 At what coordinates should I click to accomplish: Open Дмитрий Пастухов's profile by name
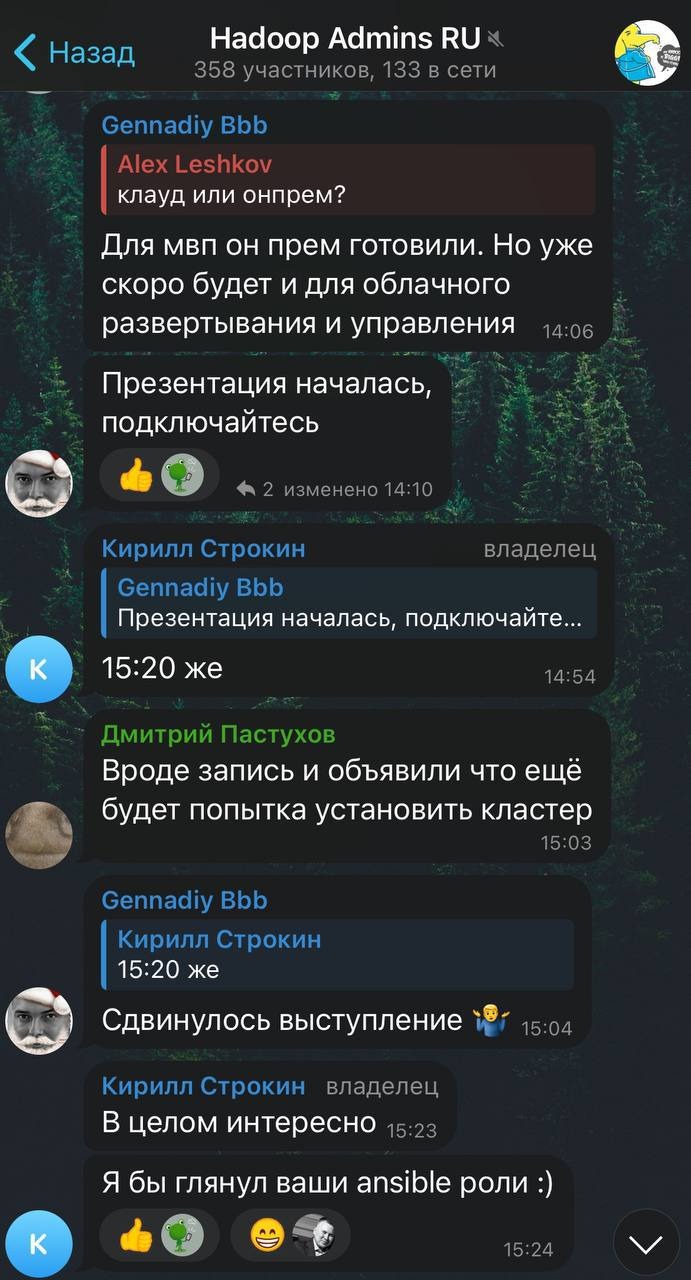coord(218,734)
